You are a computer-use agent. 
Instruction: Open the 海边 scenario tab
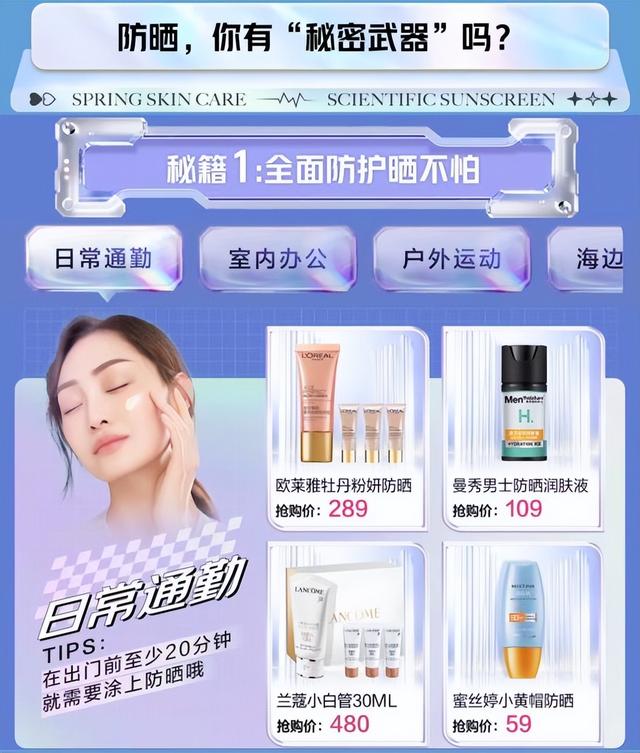(598, 259)
